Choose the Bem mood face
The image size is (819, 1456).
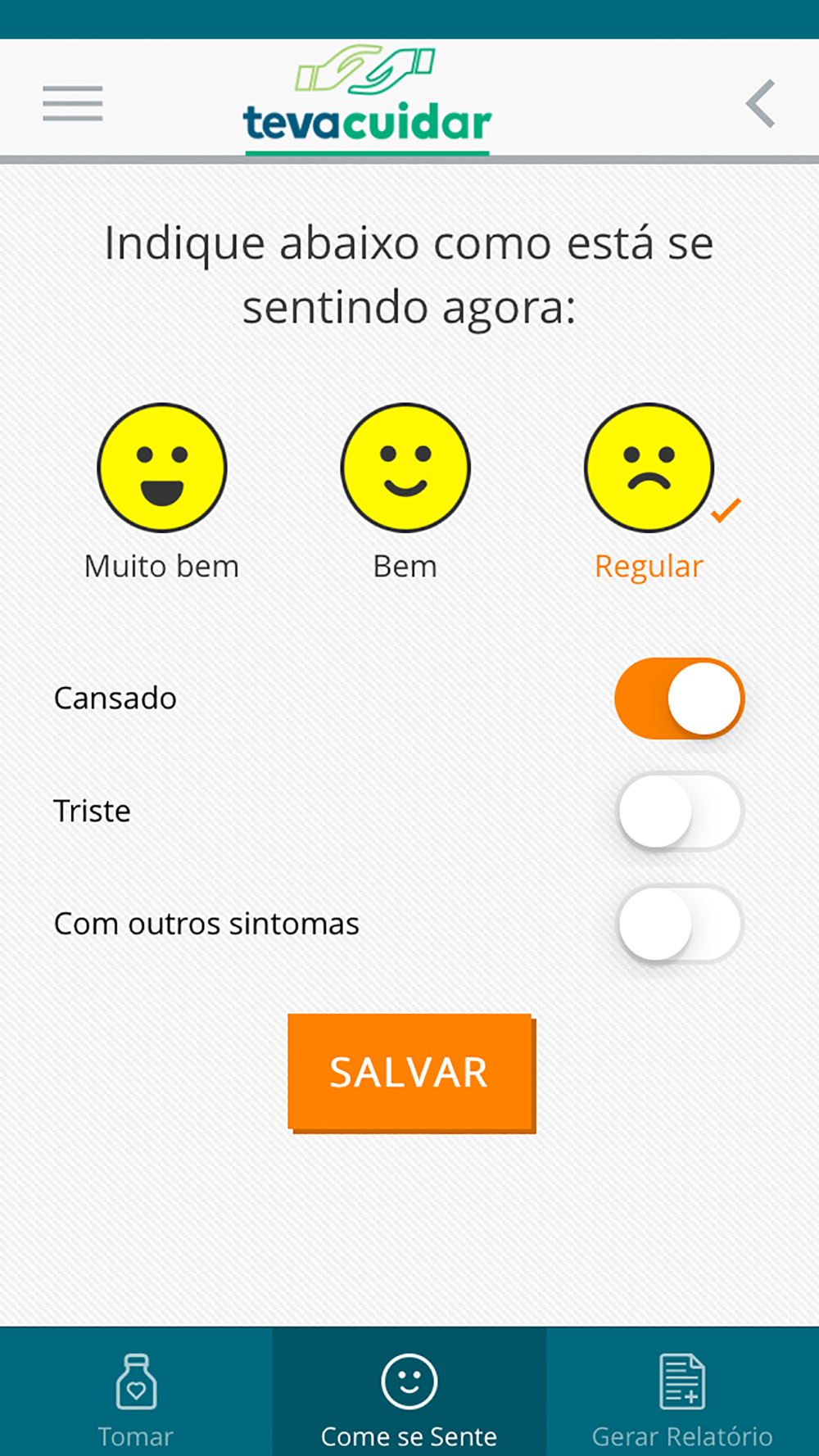(x=405, y=468)
